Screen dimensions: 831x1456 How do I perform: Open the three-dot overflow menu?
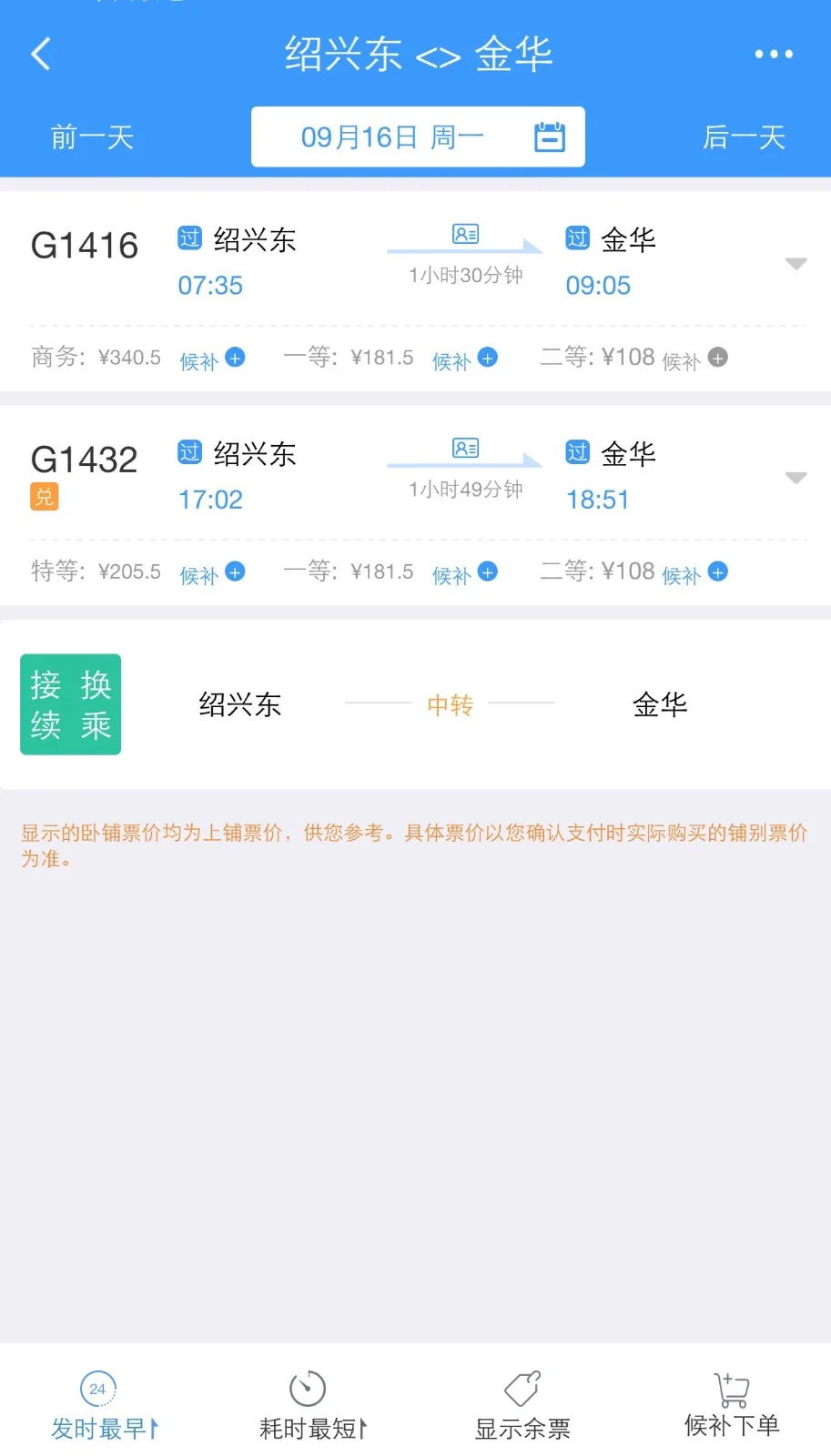coord(771,54)
